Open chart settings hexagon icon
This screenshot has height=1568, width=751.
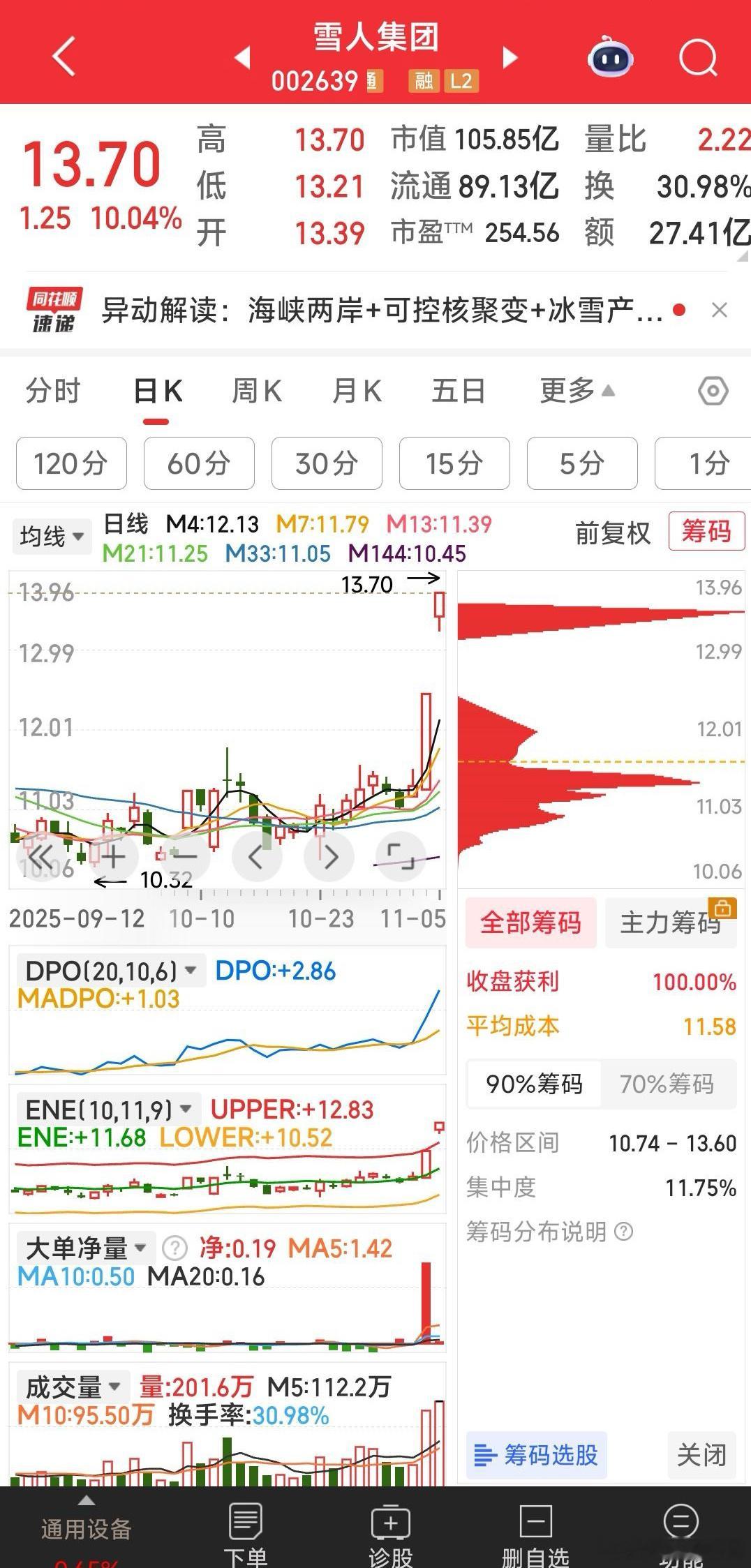point(713,391)
